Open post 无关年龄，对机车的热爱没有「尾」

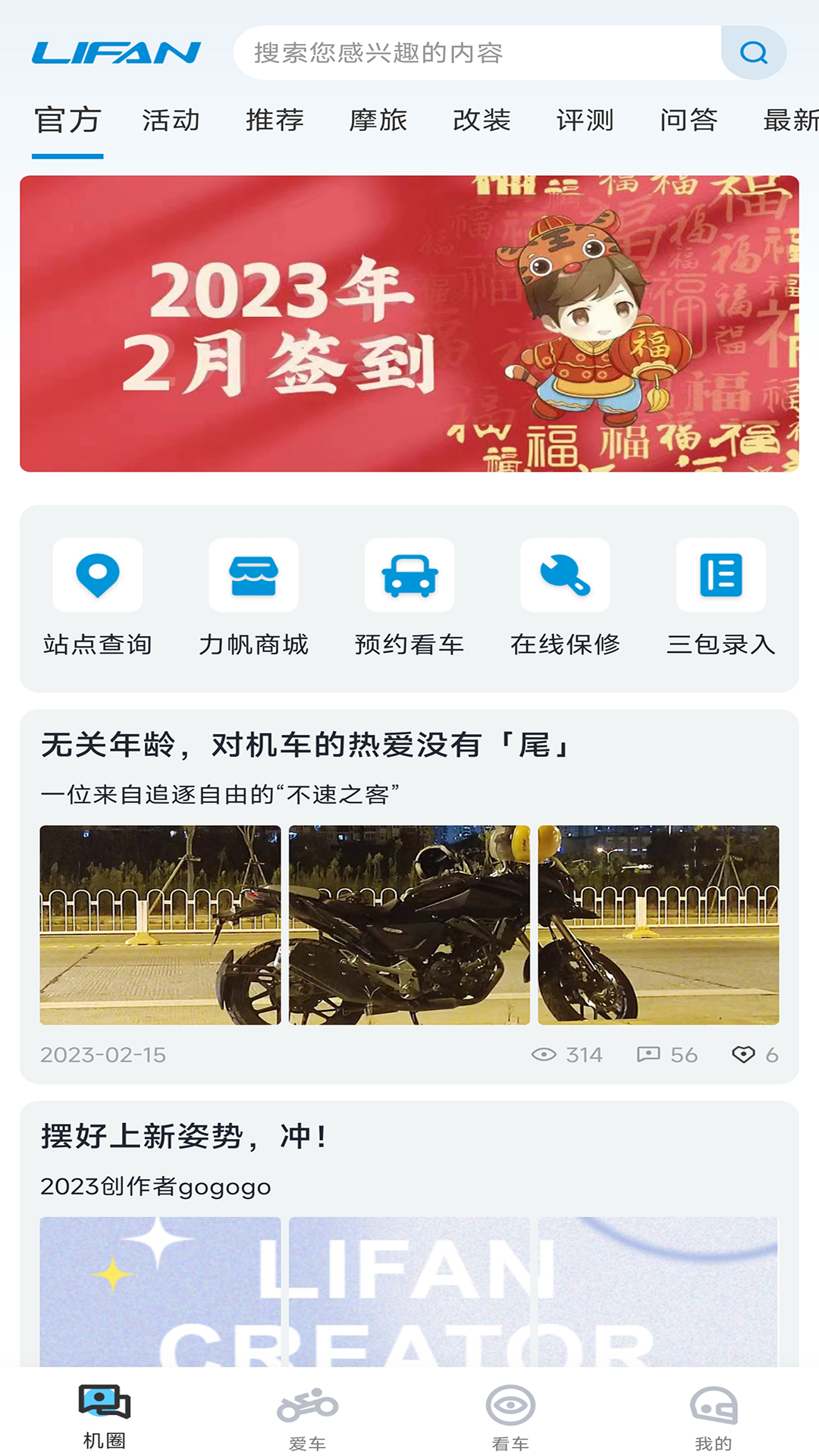306,745
